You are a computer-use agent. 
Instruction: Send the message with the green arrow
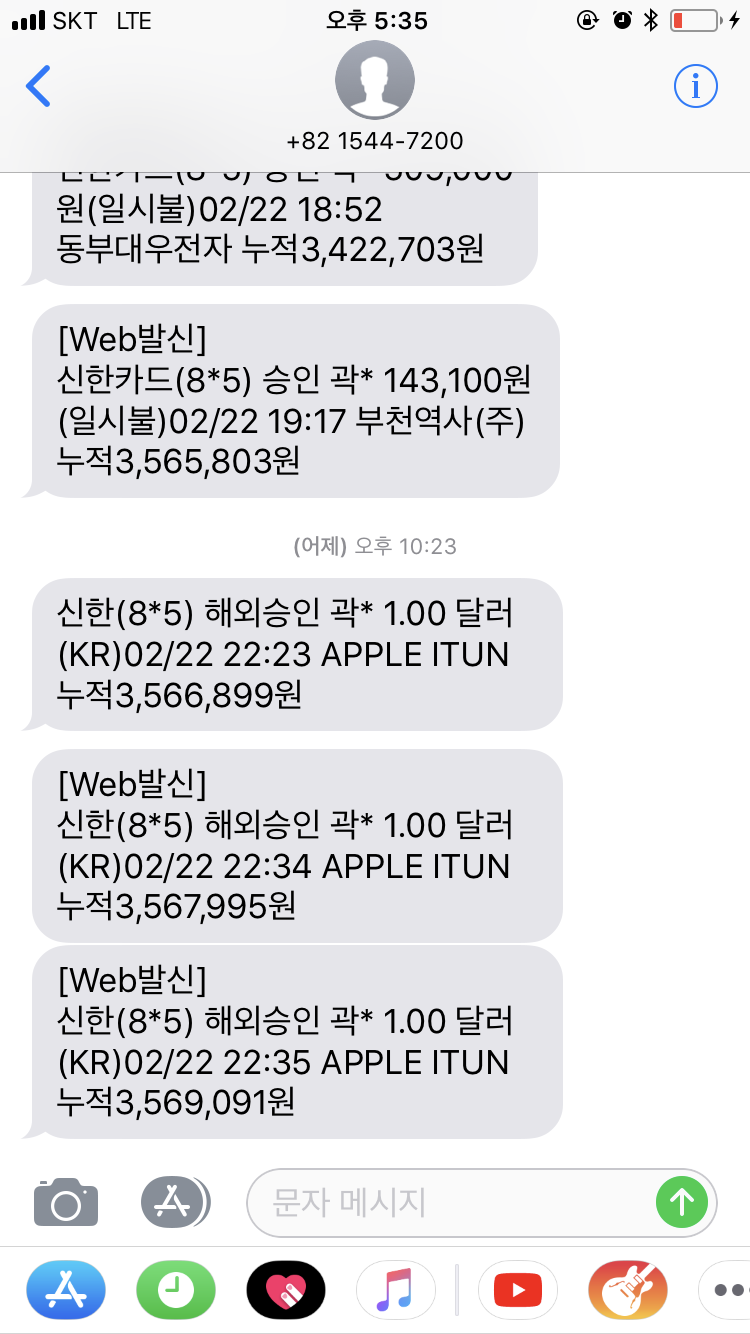(x=681, y=1201)
